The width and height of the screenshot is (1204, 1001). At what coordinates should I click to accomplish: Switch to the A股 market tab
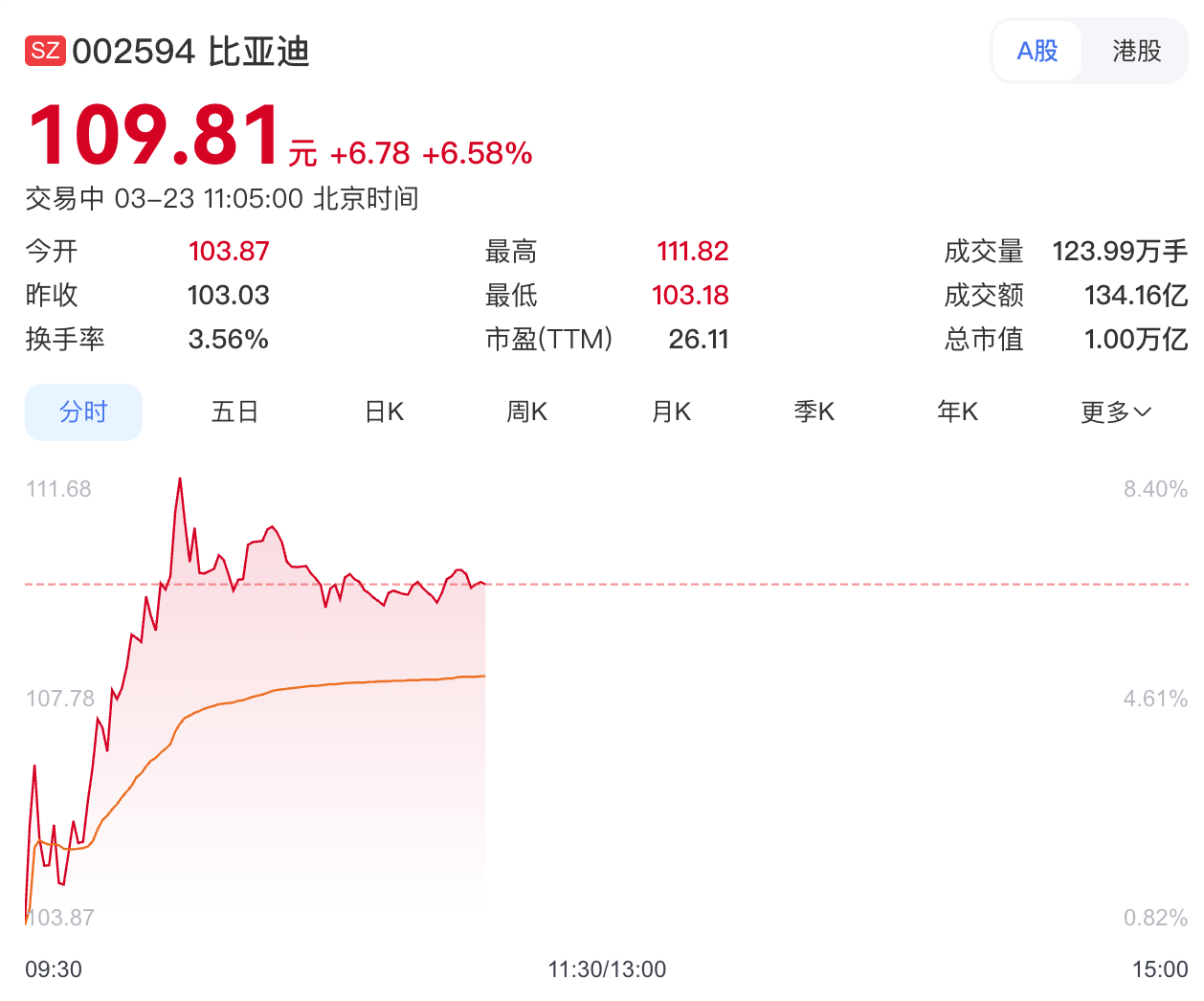(1037, 51)
